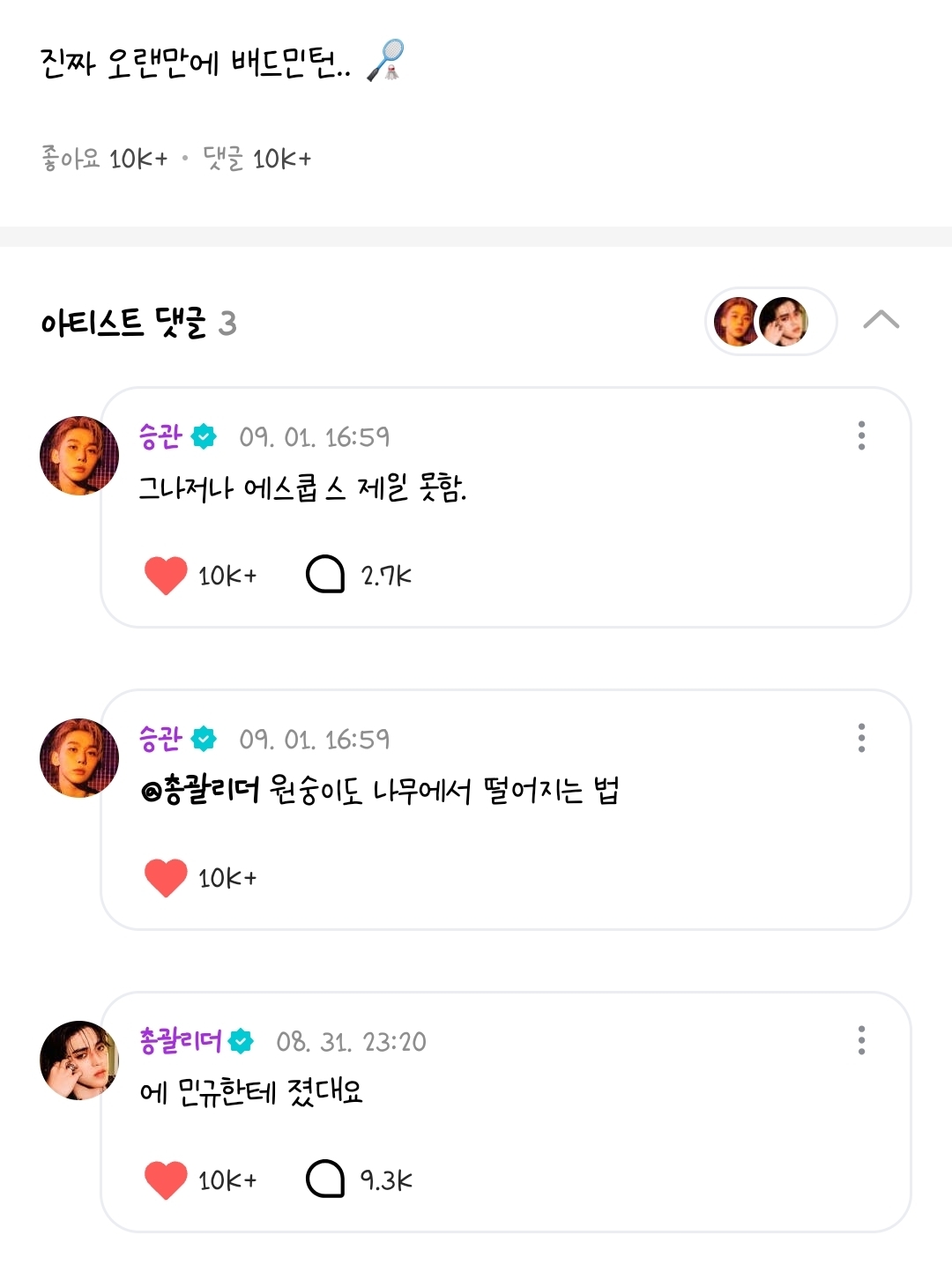
Task: Like the comment 그나저나 에스쿱스 제일 못함
Action: (x=166, y=576)
